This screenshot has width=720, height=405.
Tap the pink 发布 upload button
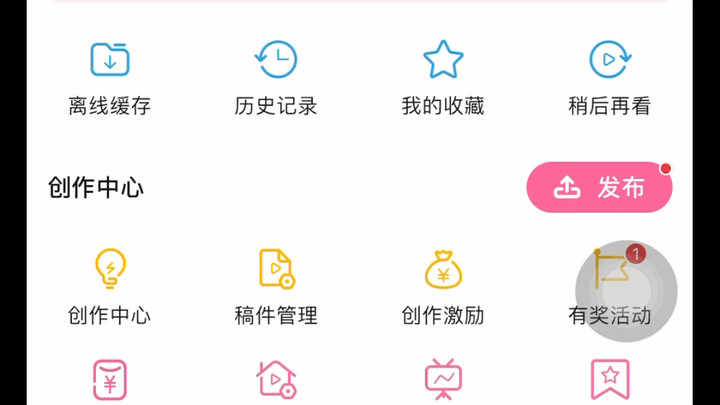click(599, 187)
